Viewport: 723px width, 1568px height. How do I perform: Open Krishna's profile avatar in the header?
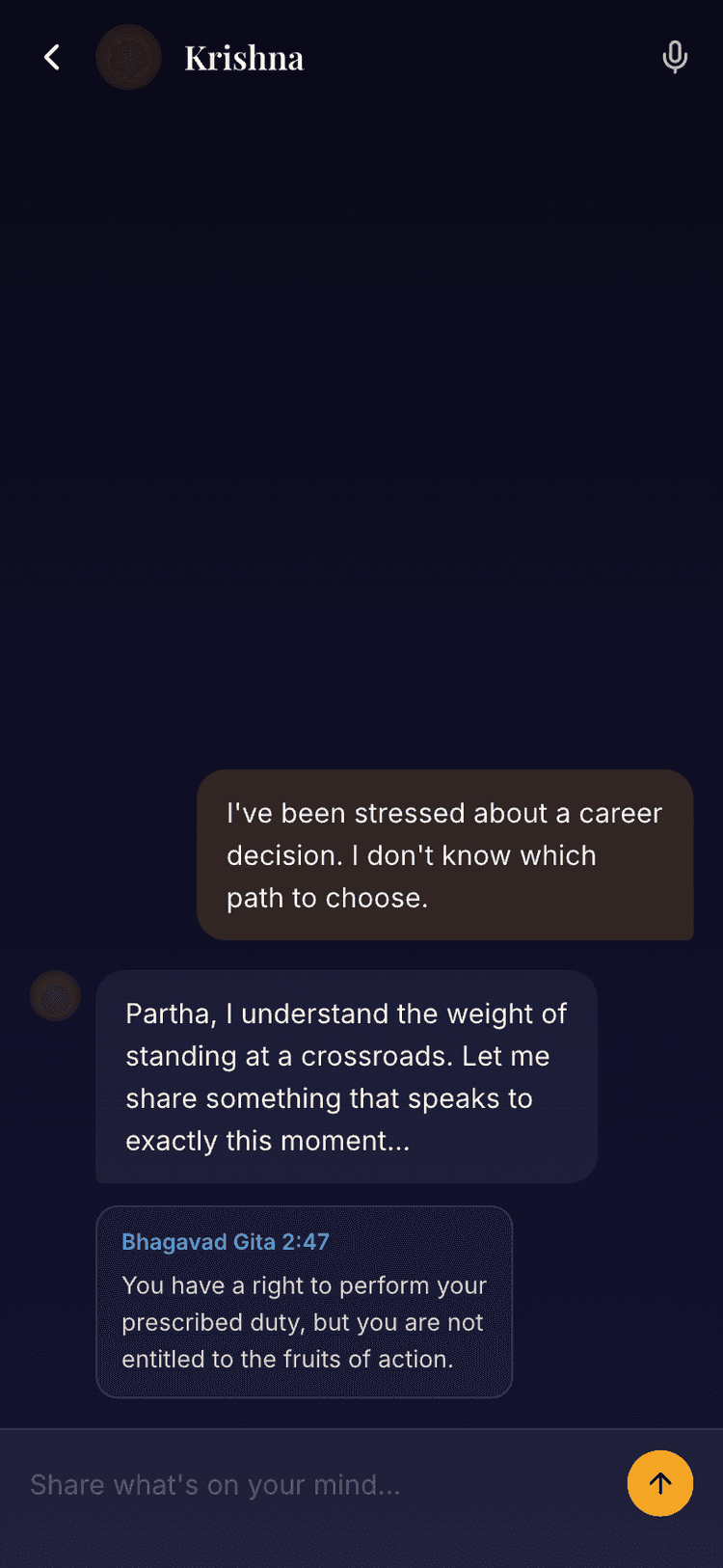pos(128,57)
